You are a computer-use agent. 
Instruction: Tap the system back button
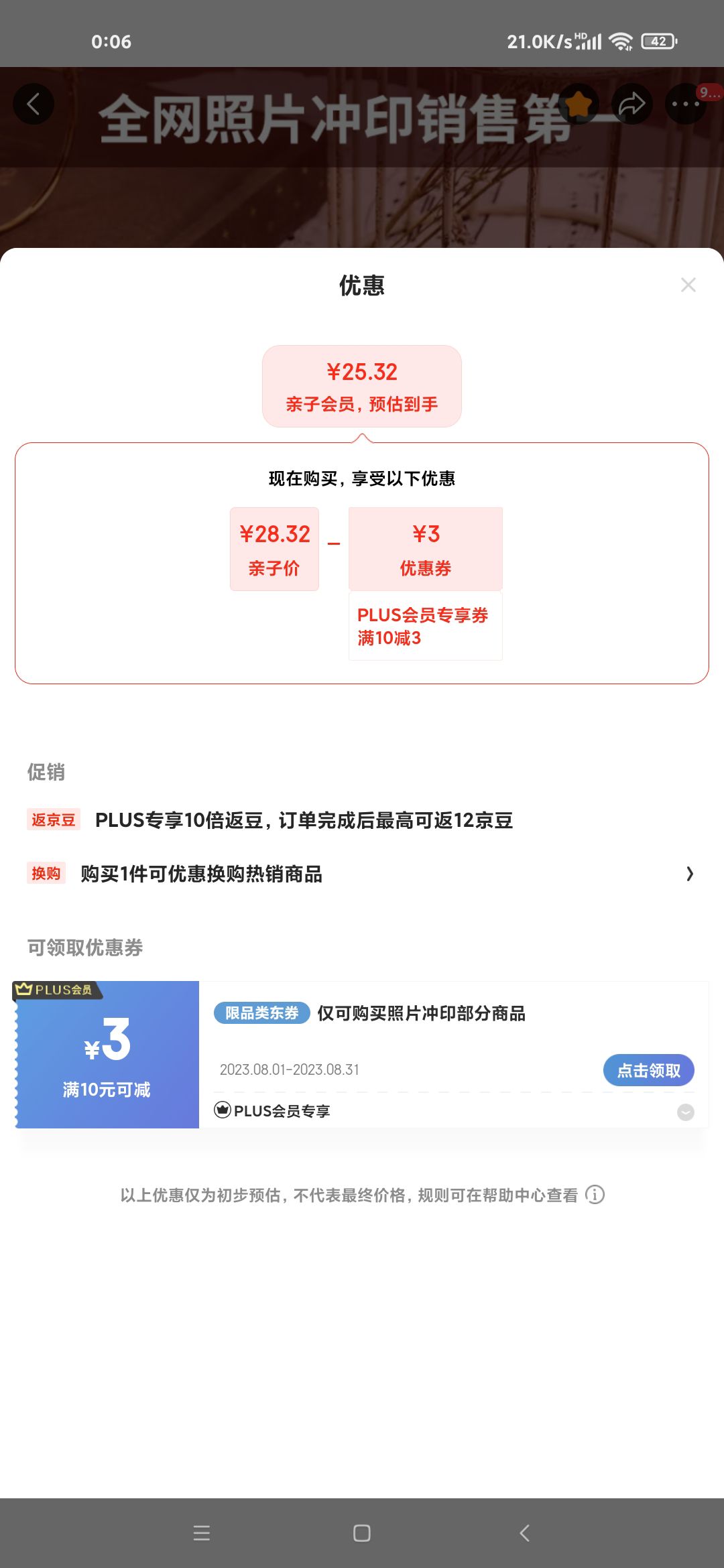(x=524, y=1533)
